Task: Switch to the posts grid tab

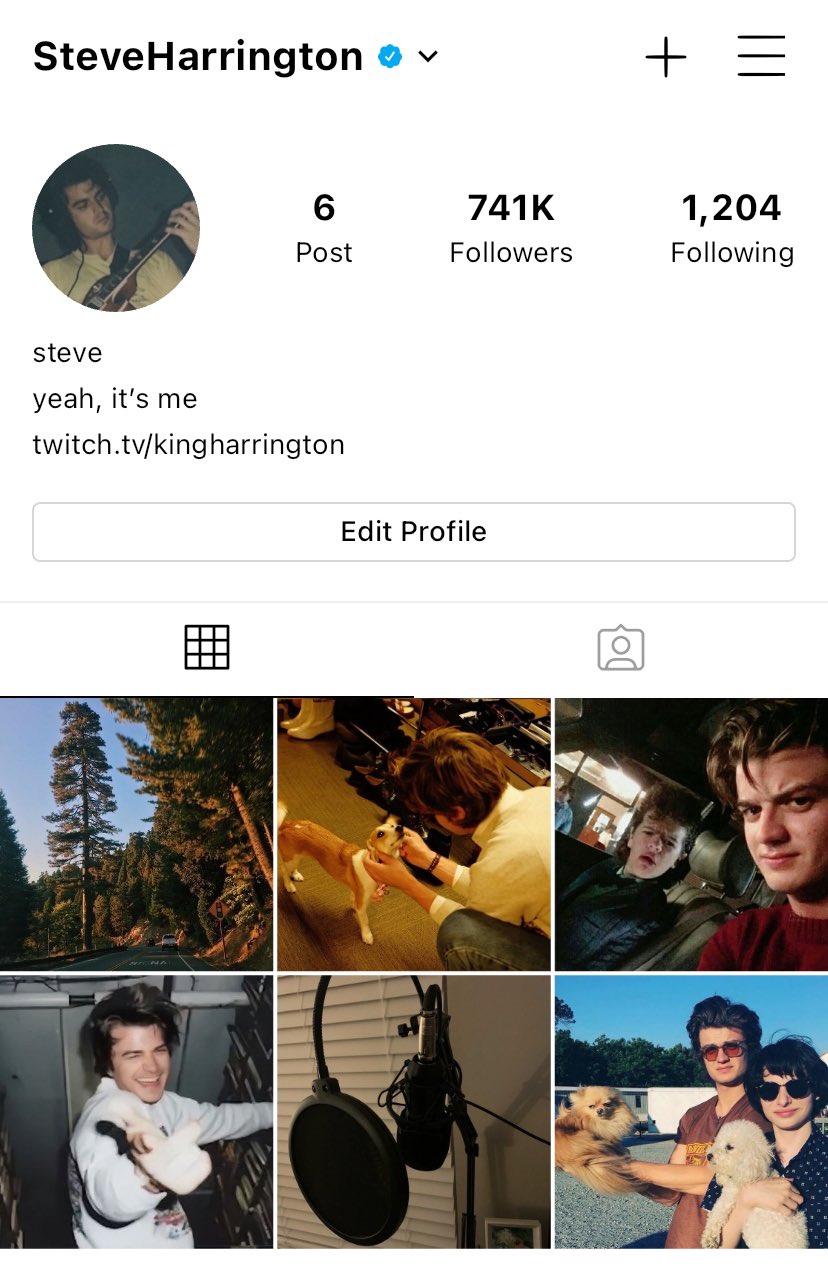Action: click(207, 647)
